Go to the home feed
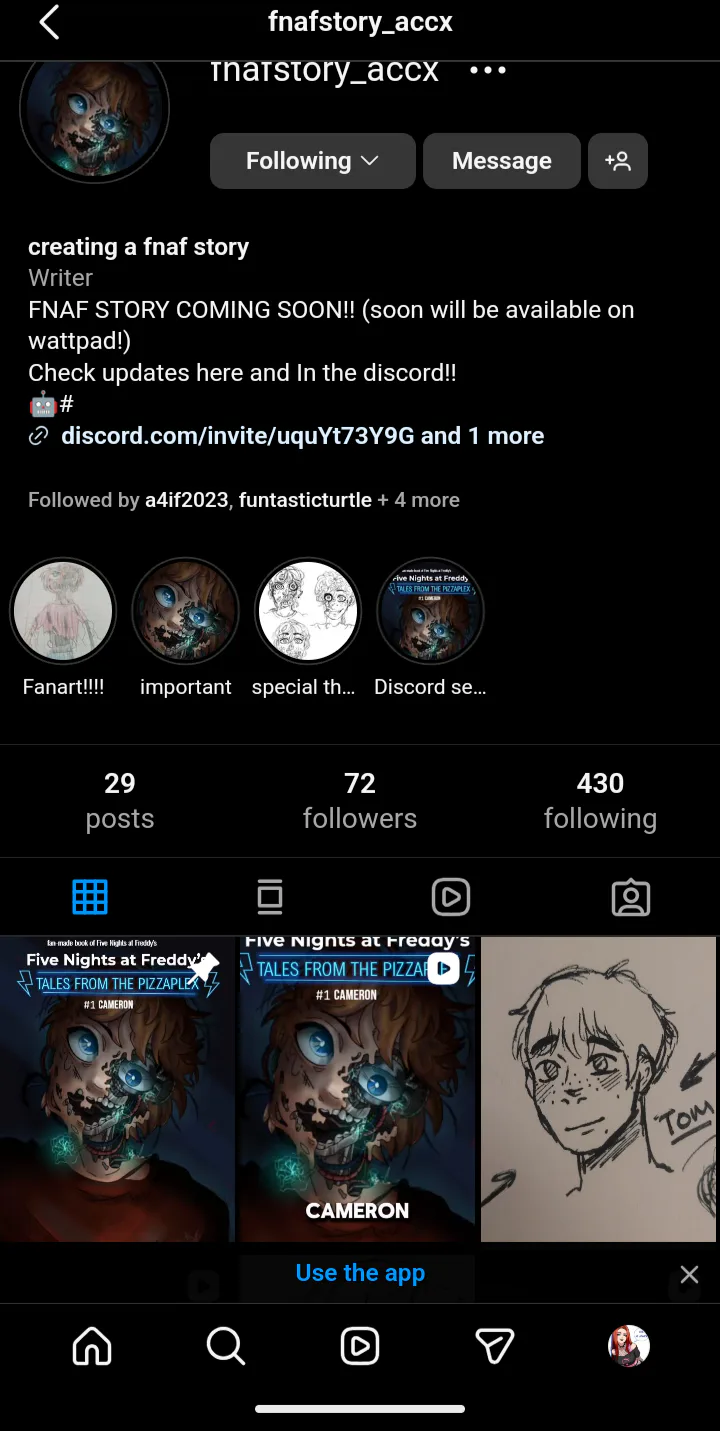 click(92, 1347)
